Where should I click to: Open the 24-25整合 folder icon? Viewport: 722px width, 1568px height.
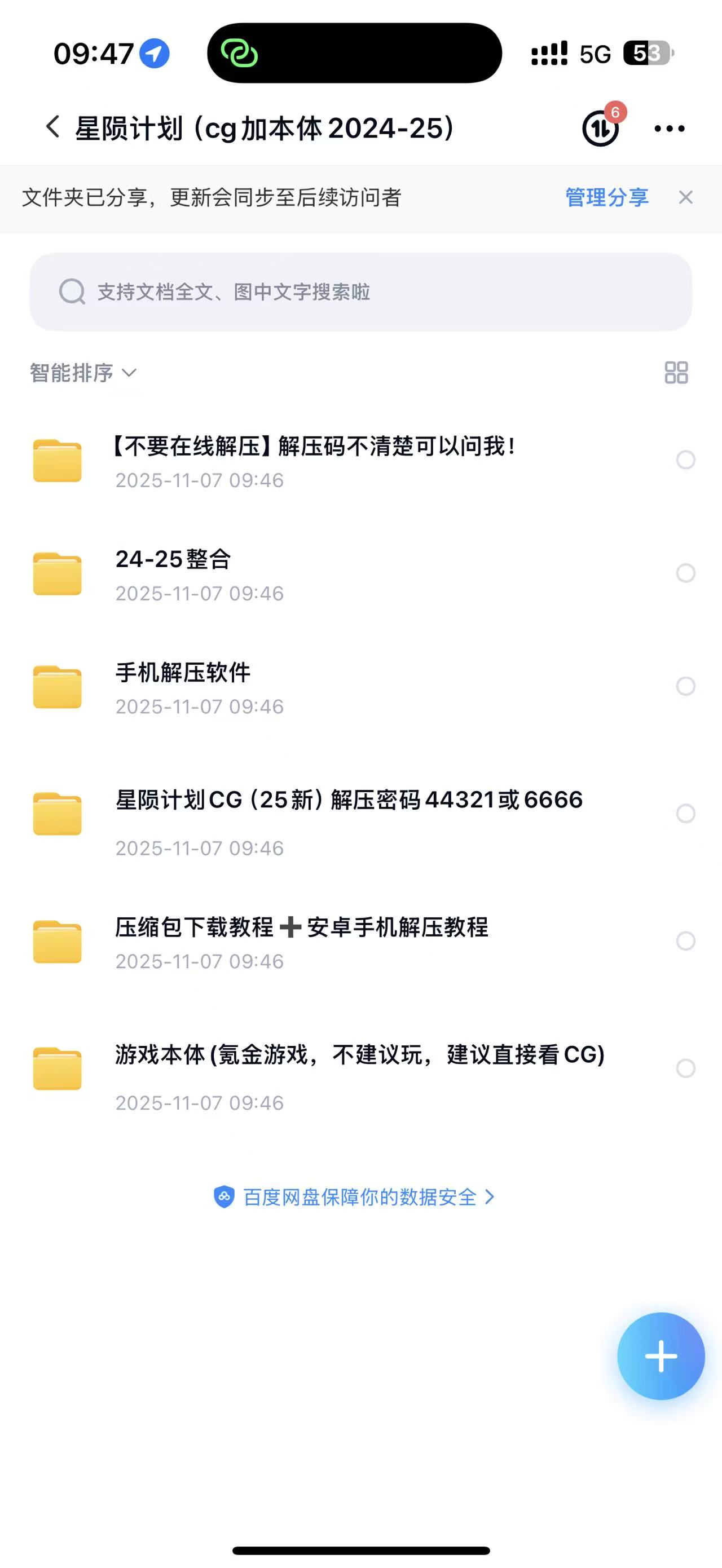point(58,573)
